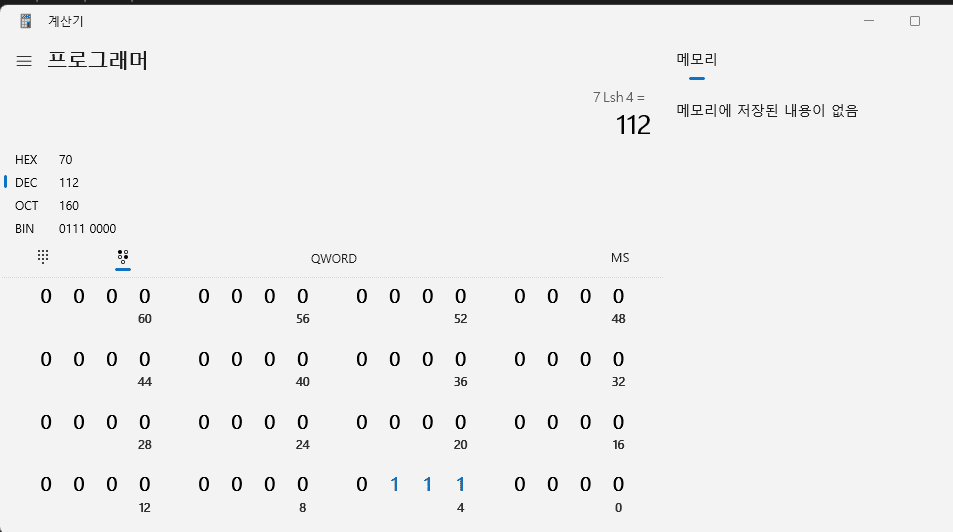Toggle the bit labeled 32
Viewport: 953px width, 532px height.
point(618,359)
